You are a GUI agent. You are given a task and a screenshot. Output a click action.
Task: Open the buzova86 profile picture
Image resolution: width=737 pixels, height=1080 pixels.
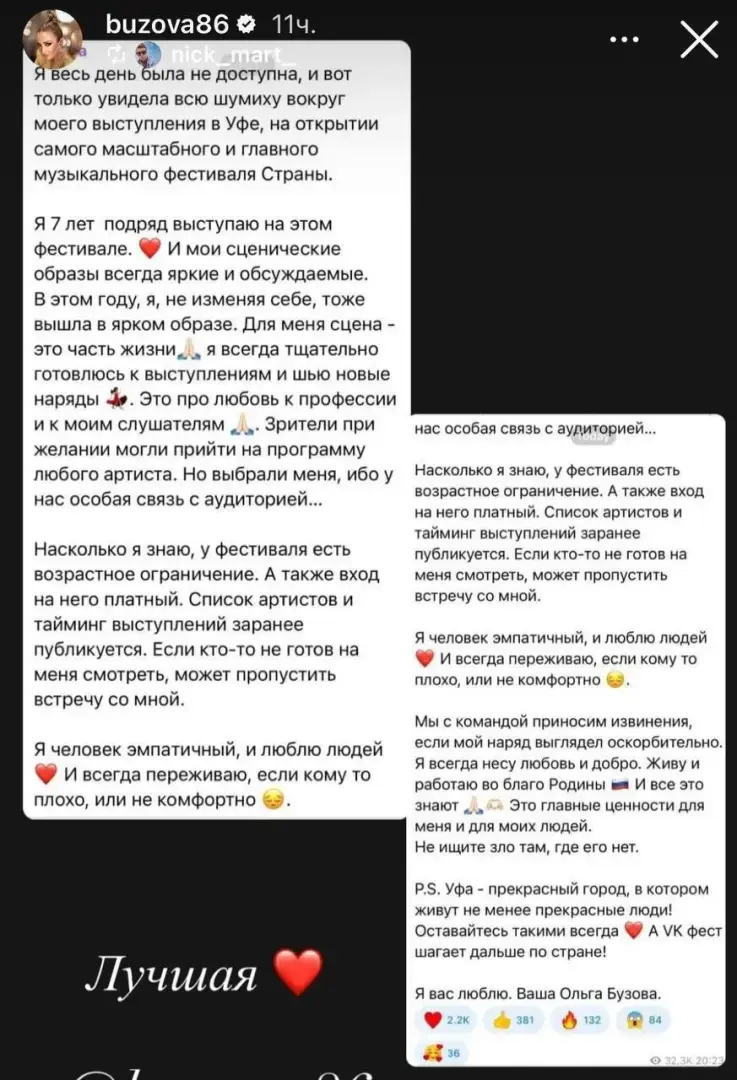pyautogui.click(x=52, y=40)
